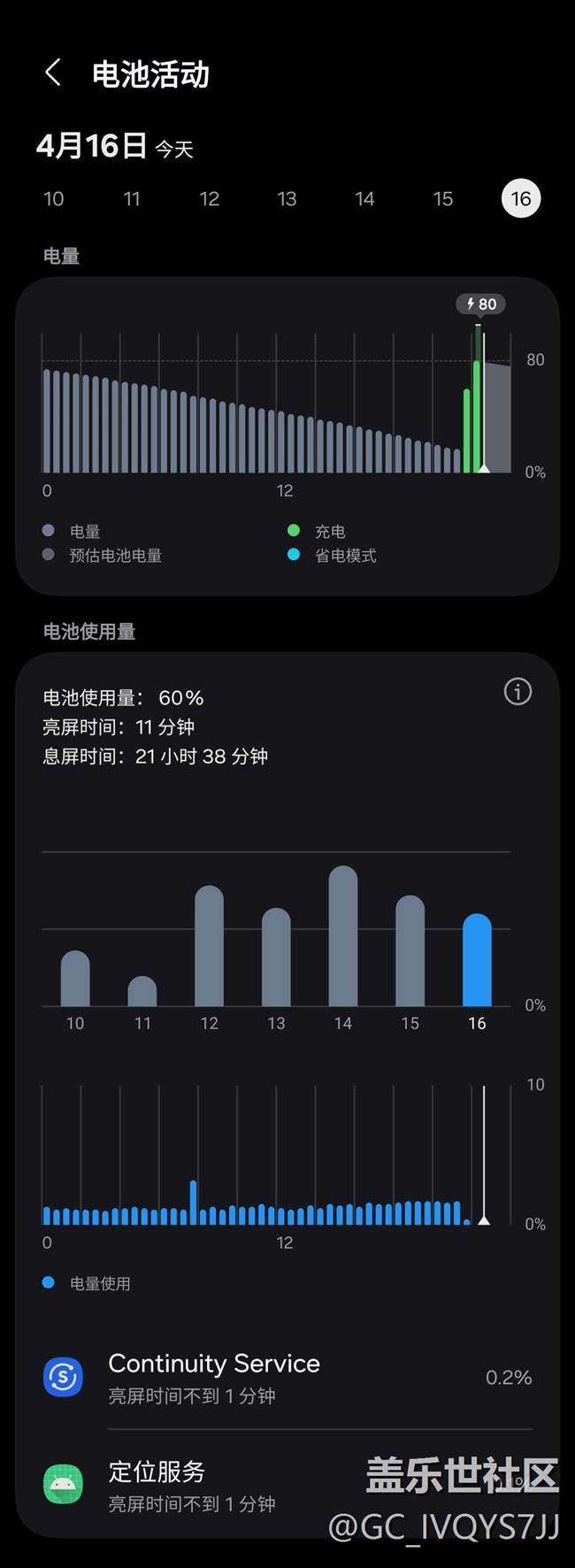Select today's date 16 in the day row

tap(521, 199)
